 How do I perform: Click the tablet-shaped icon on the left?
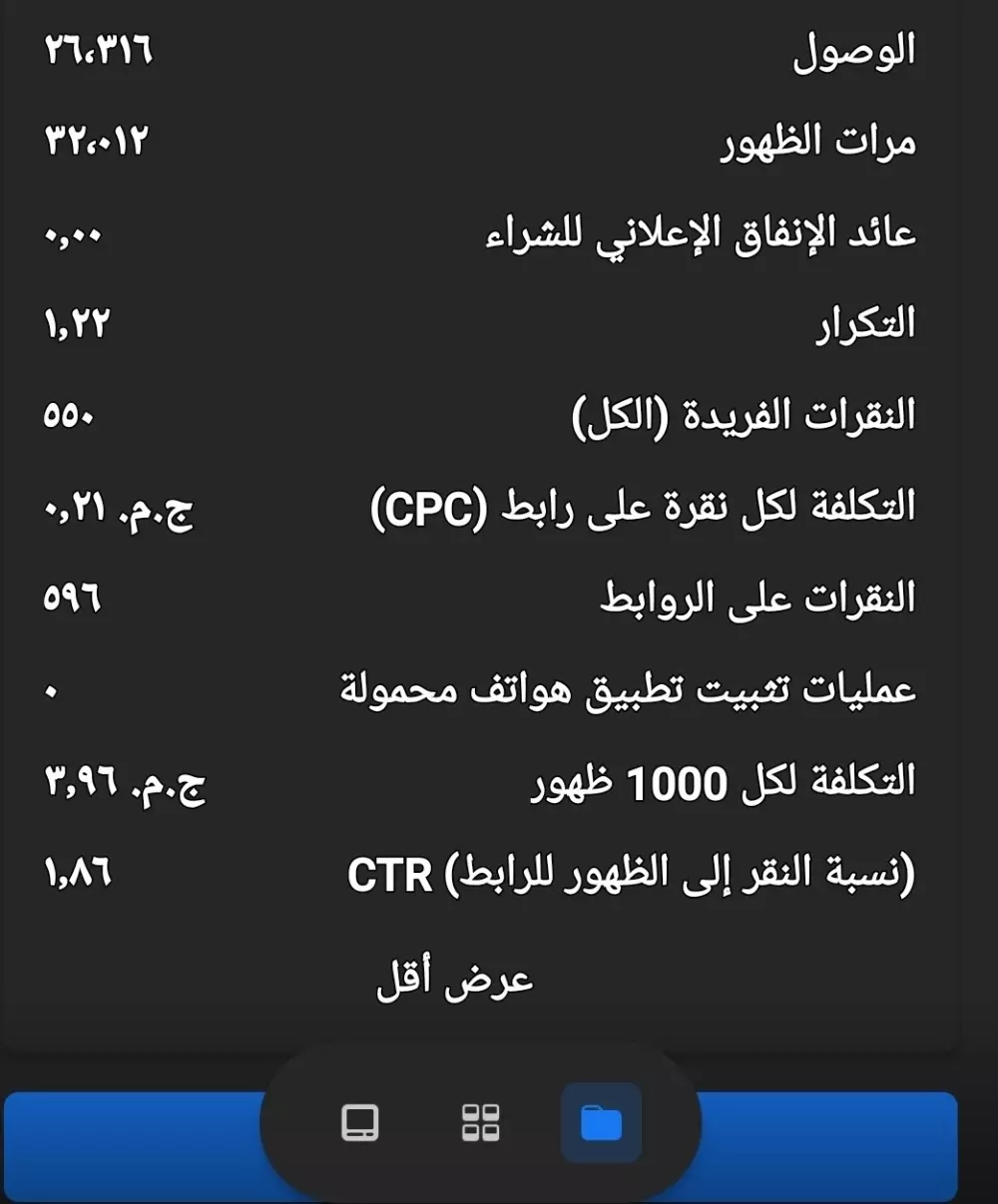point(359,1120)
